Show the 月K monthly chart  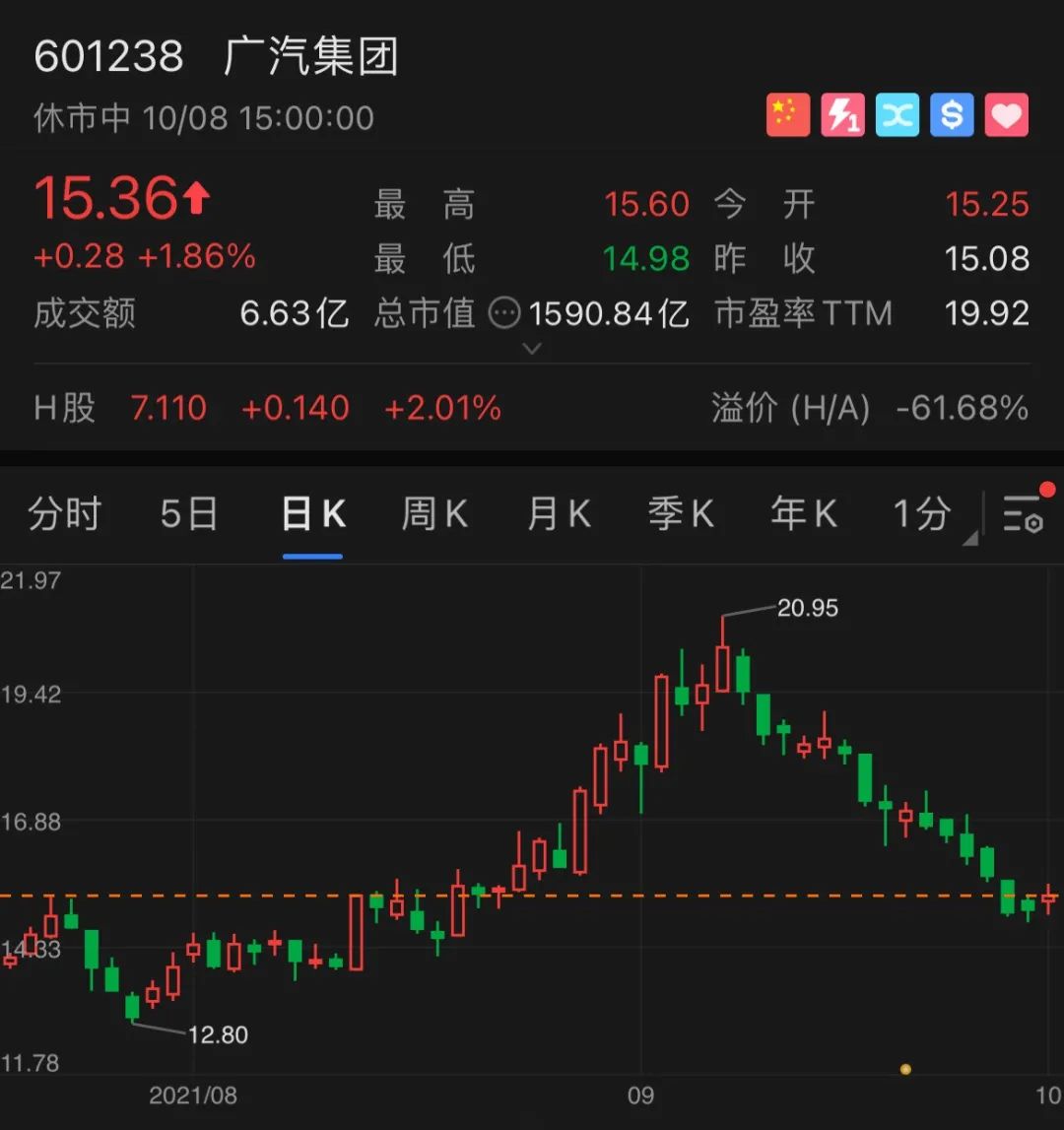(559, 514)
